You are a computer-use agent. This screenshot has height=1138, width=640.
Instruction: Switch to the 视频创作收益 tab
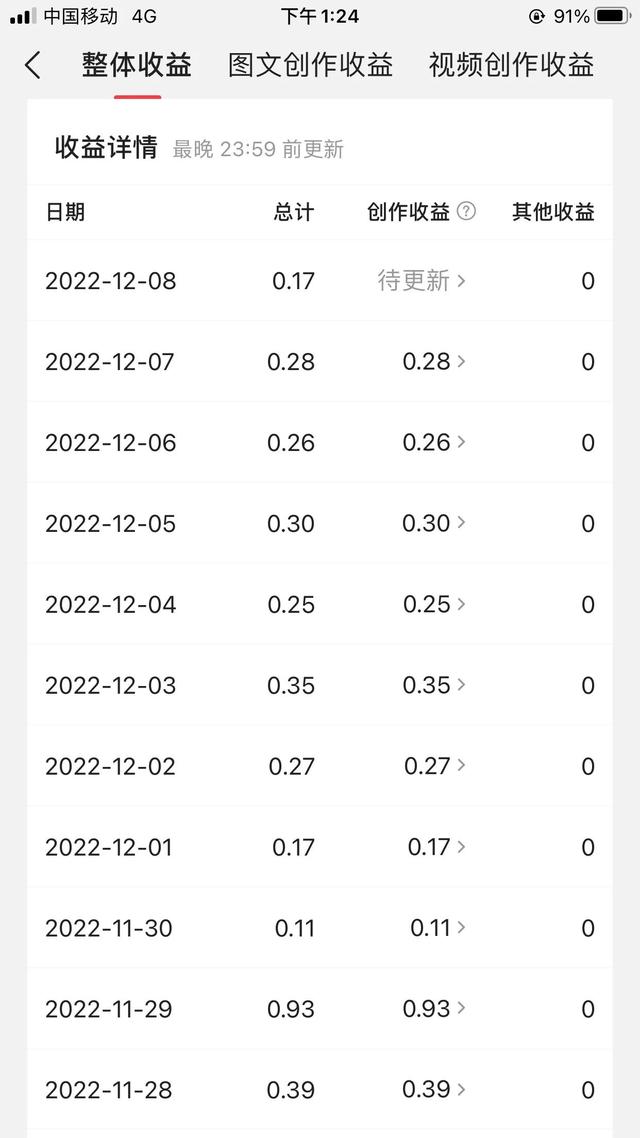(512, 65)
